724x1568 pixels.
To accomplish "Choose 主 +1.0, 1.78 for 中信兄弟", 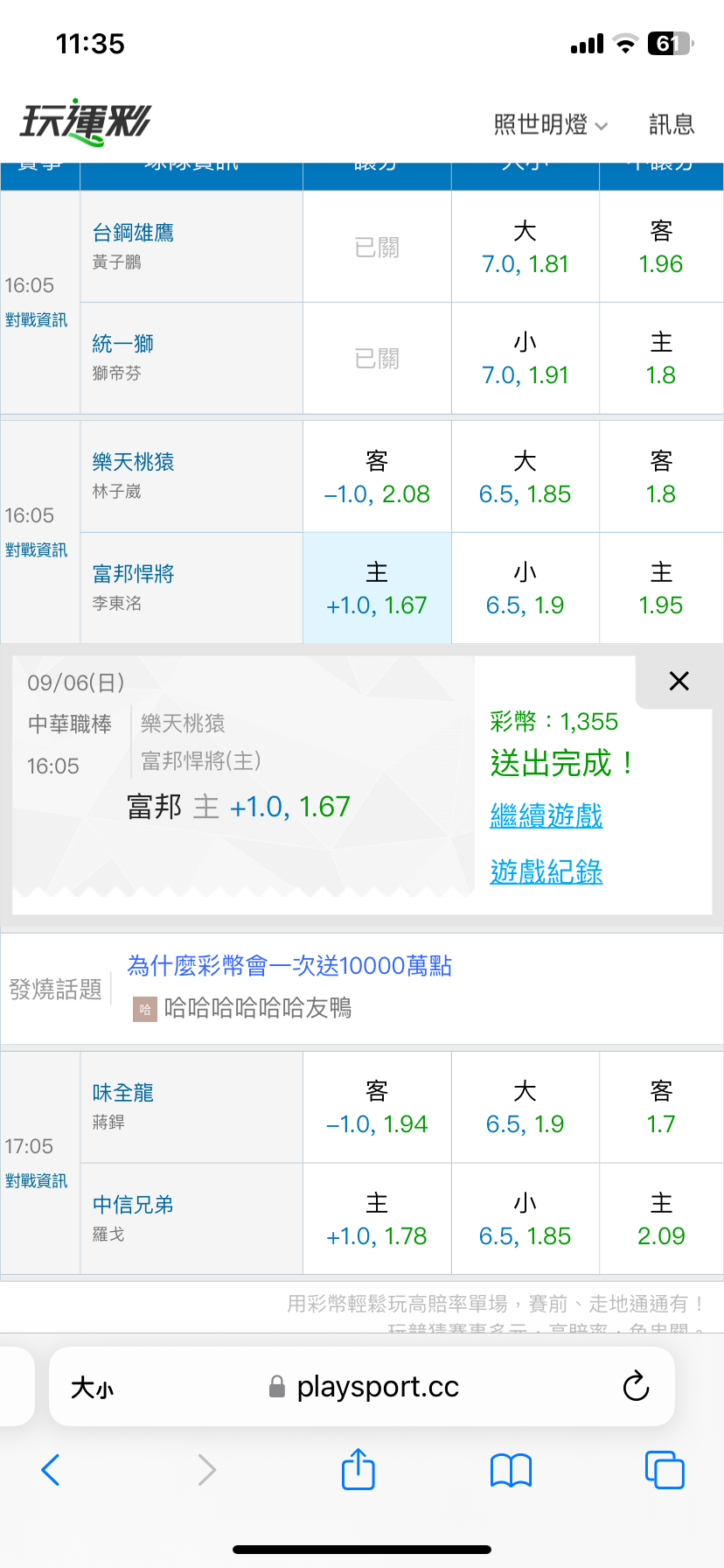I will point(377,1219).
